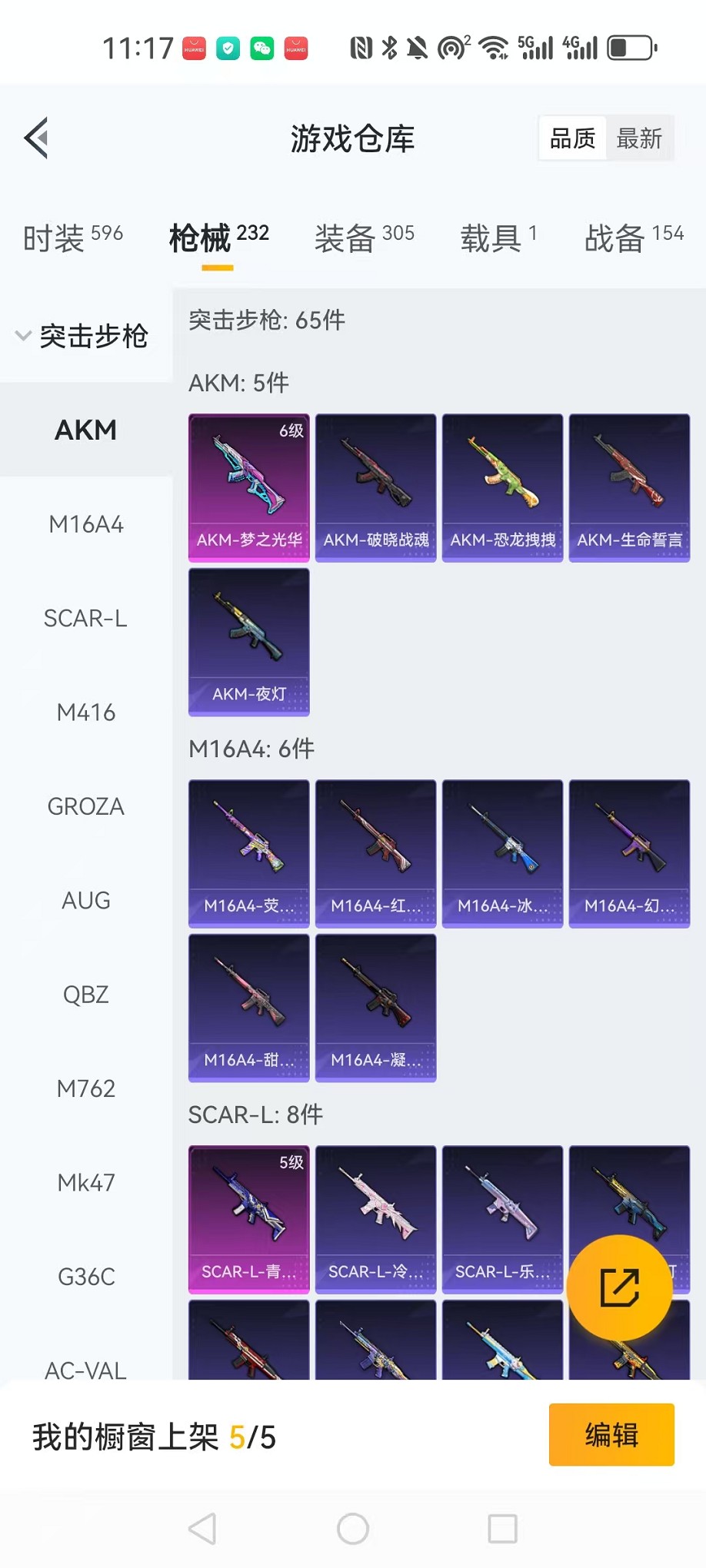Viewport: 706px width, 1568px height.
Task: Select M416 in the side list
Action: pyautogui.click(x=86, y=713)
